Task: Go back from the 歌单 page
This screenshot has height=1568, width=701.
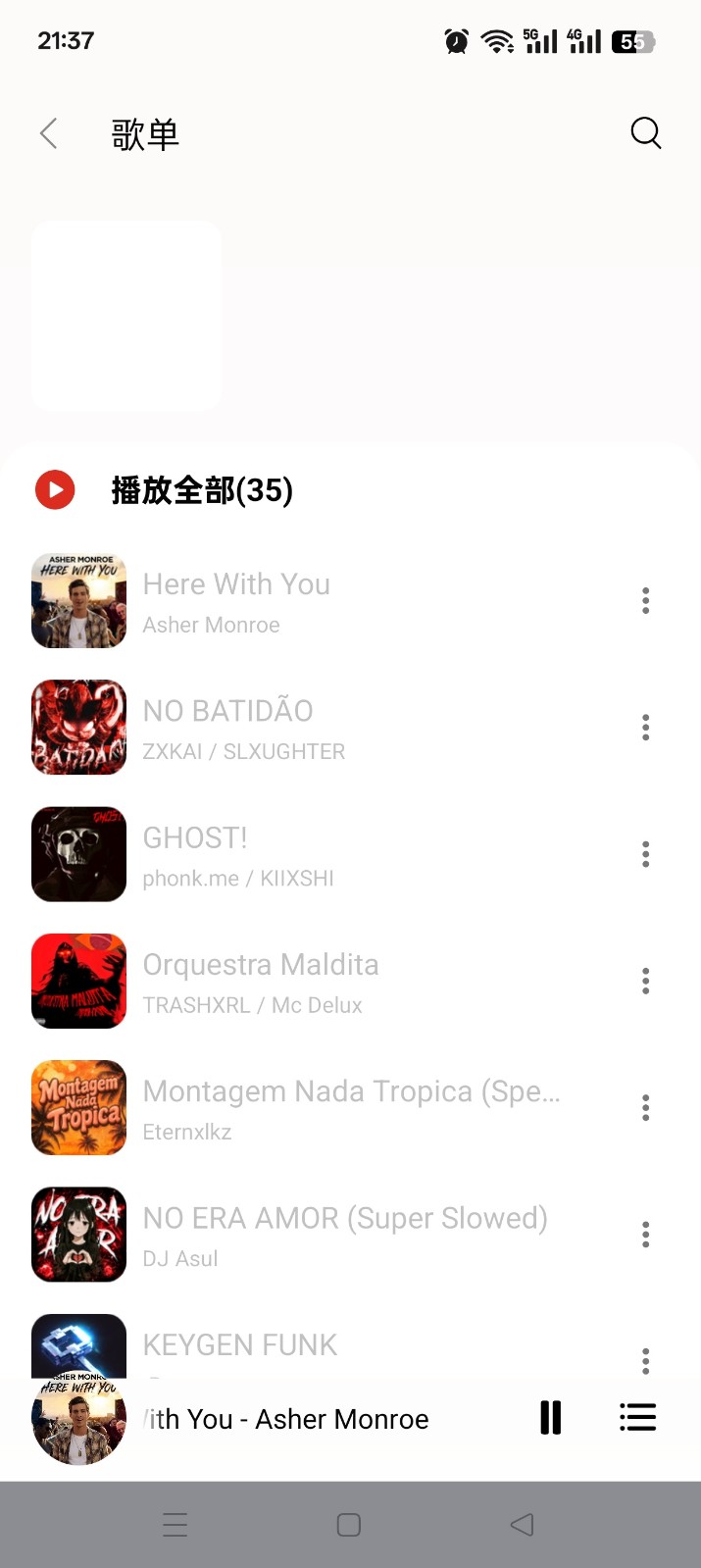Action: tap(49, 133)
